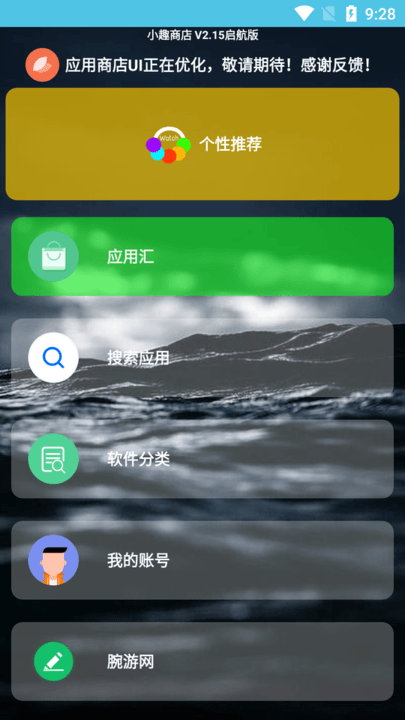Browse 软件分类 categories
405x720 pixels.
click(x=202, y=459)
